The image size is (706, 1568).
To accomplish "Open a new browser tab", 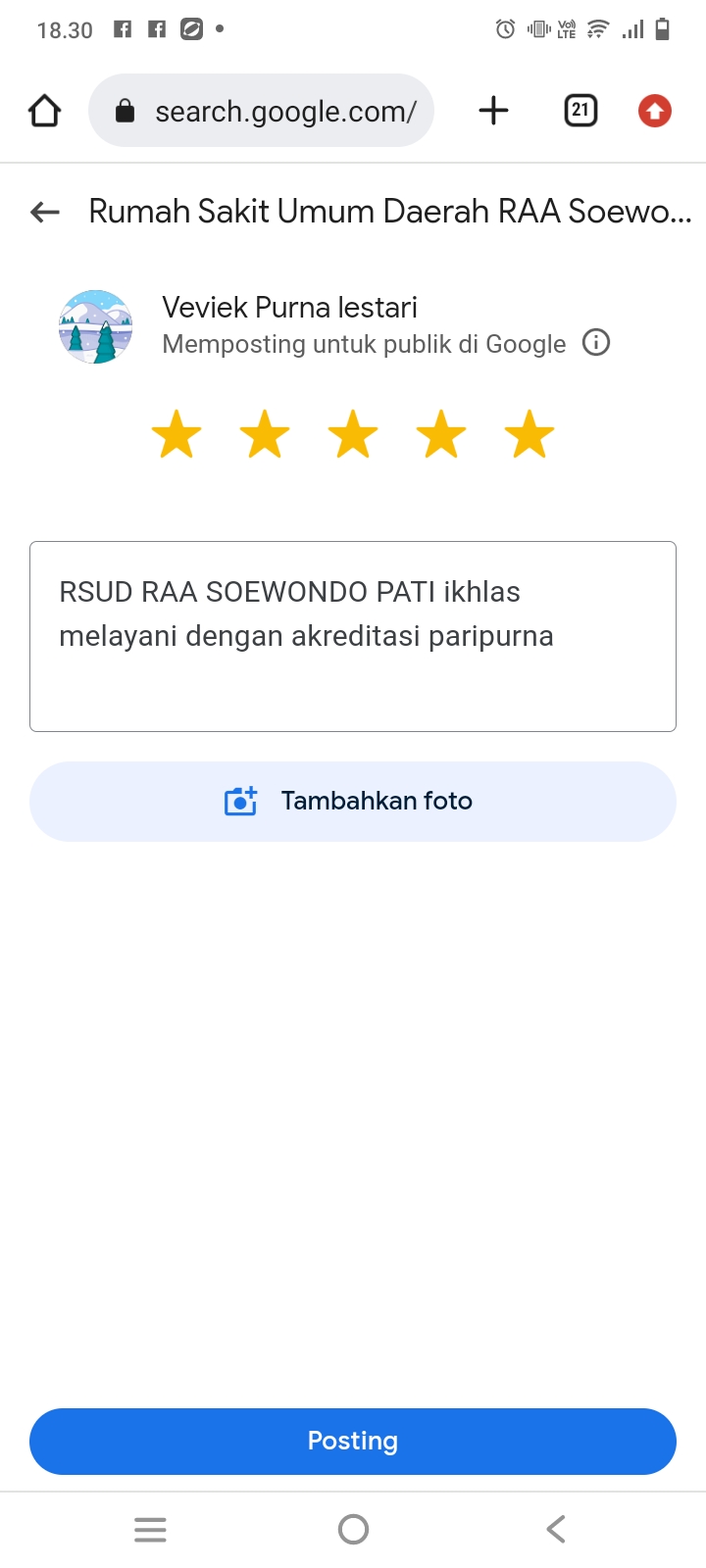I will click(x=493, y=111).
